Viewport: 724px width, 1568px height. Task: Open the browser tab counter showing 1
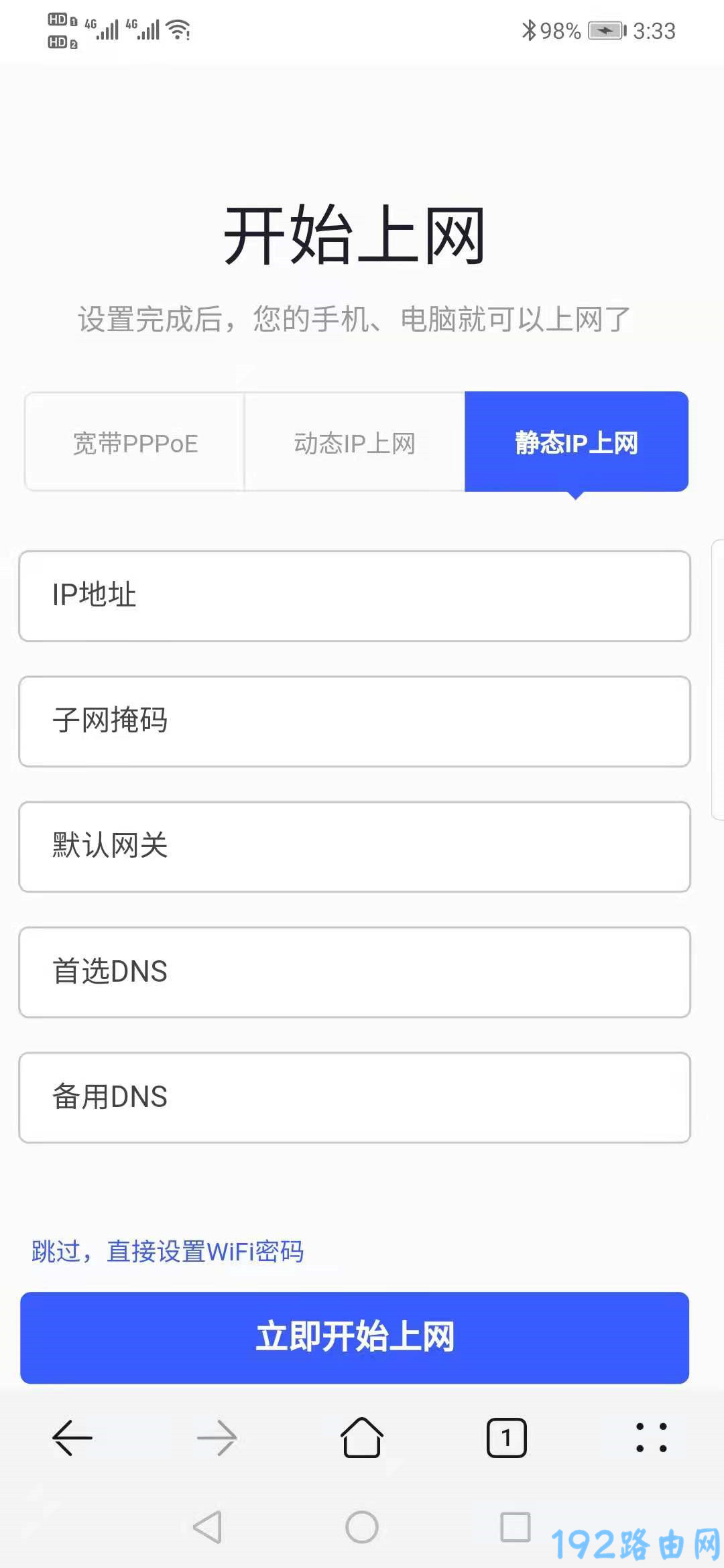pos(507,1437)
